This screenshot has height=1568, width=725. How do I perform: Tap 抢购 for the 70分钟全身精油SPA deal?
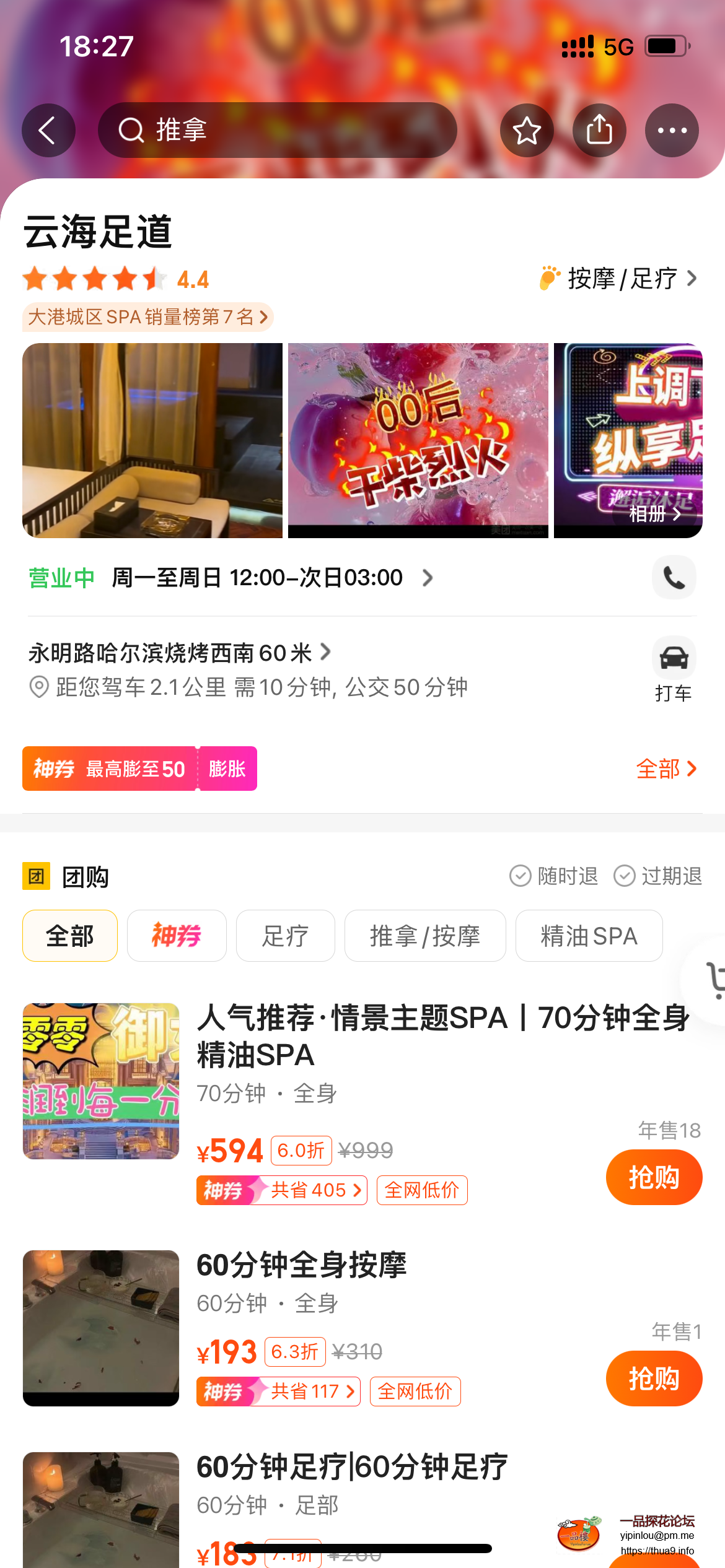click(x=654, y=1177)
